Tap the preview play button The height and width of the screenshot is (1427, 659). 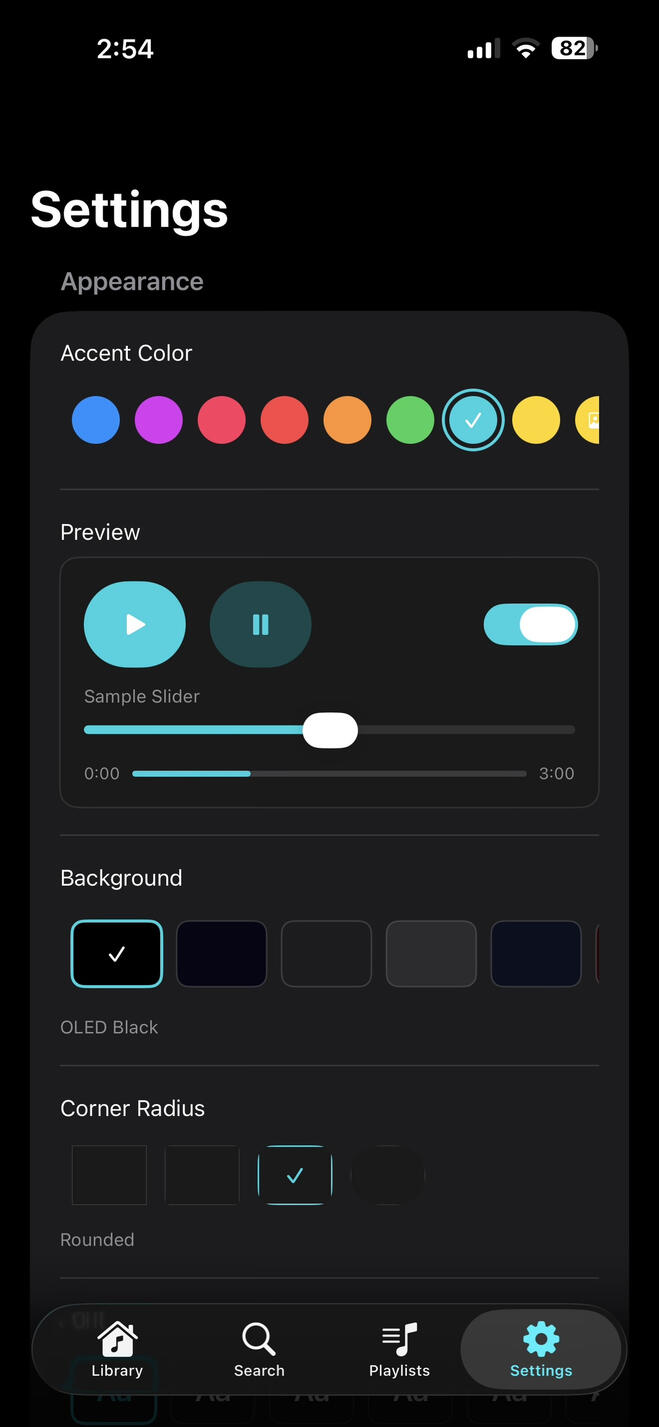point(135,625)
